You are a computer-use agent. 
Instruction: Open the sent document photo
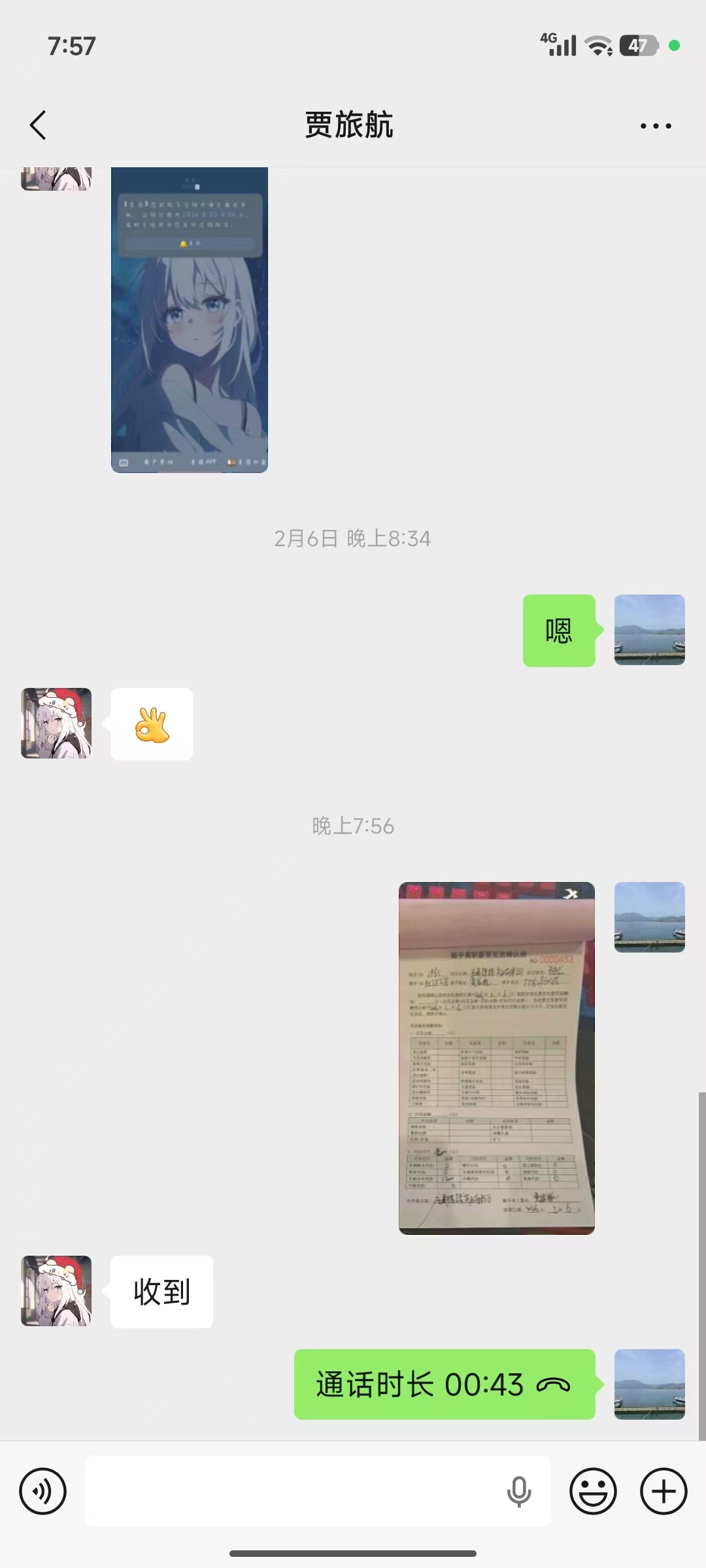pyautogui.click(x=497, y=1058)
